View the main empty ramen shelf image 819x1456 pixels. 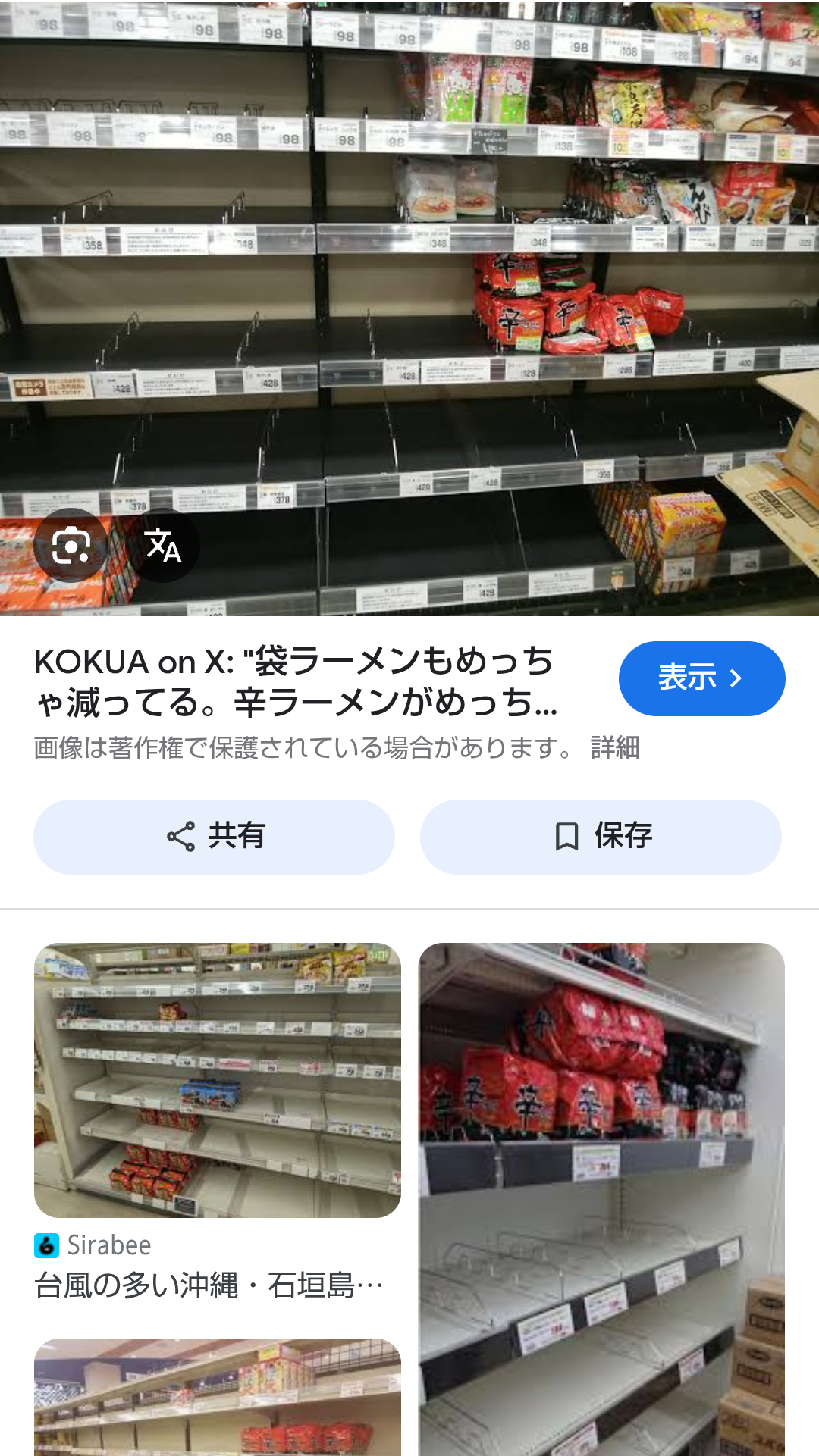(409, 308)
